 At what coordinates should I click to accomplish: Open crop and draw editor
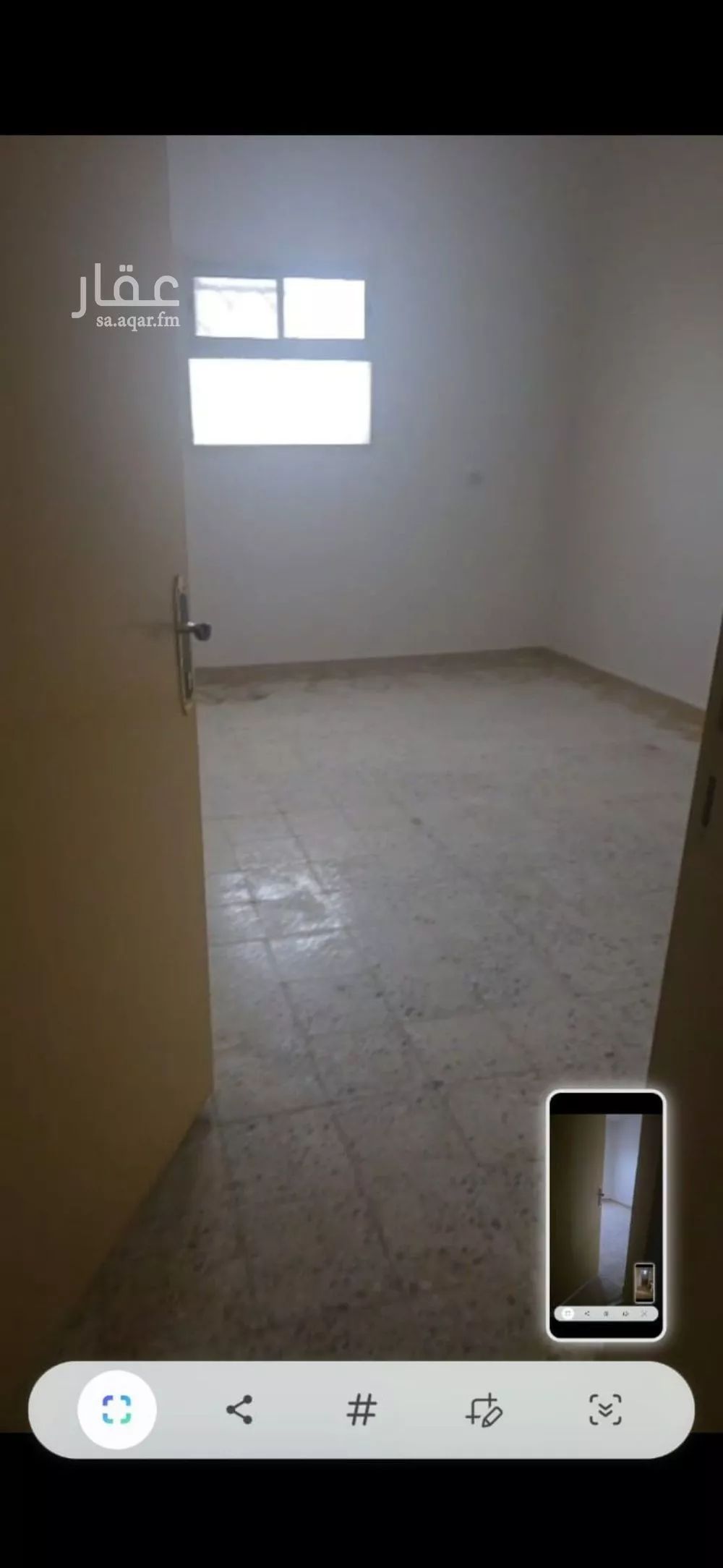pyautogui.click(x=483, y=1410)
